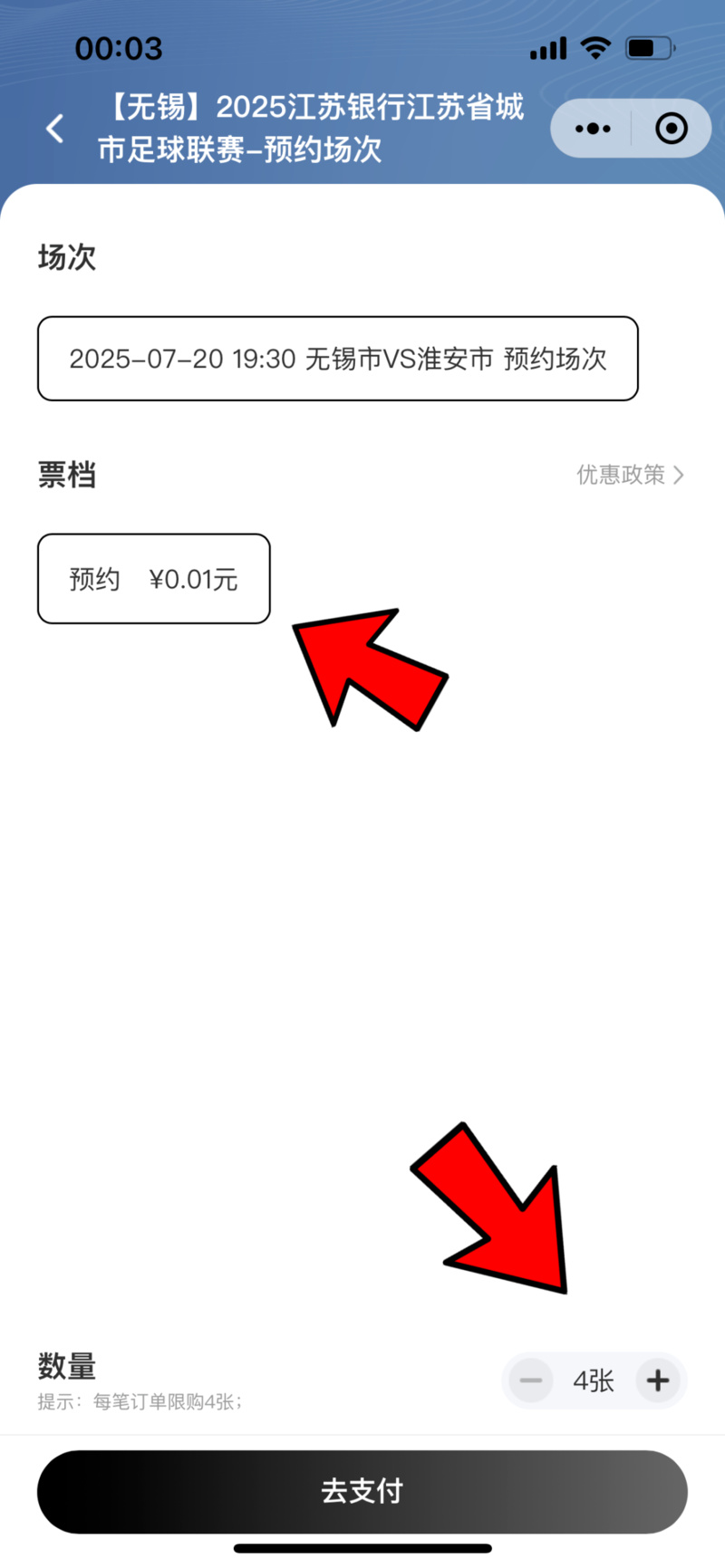The image size is (725, 1568).
Task: Close the mini-program with the circle icon
Action: pos(671,129)
